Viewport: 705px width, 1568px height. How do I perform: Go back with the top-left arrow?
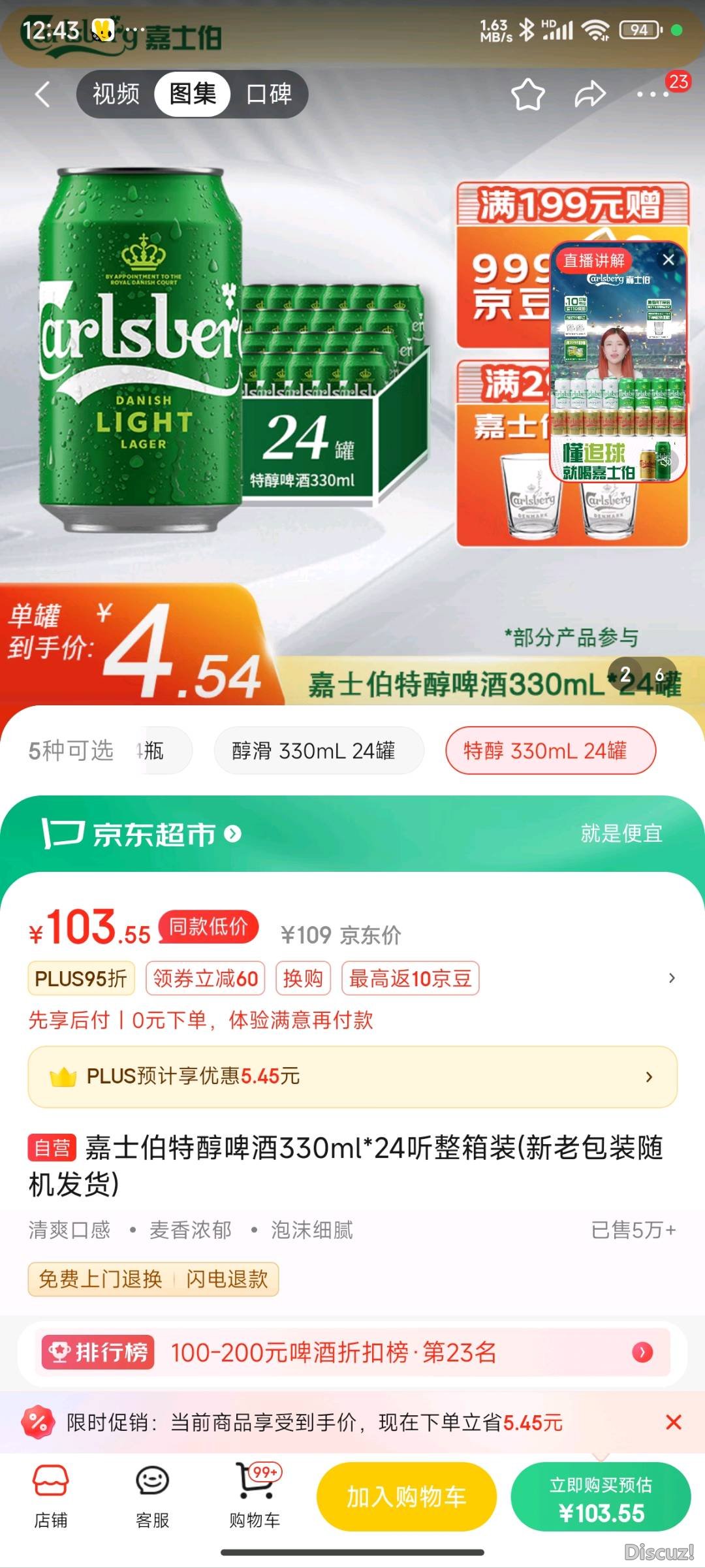point(43,94)
